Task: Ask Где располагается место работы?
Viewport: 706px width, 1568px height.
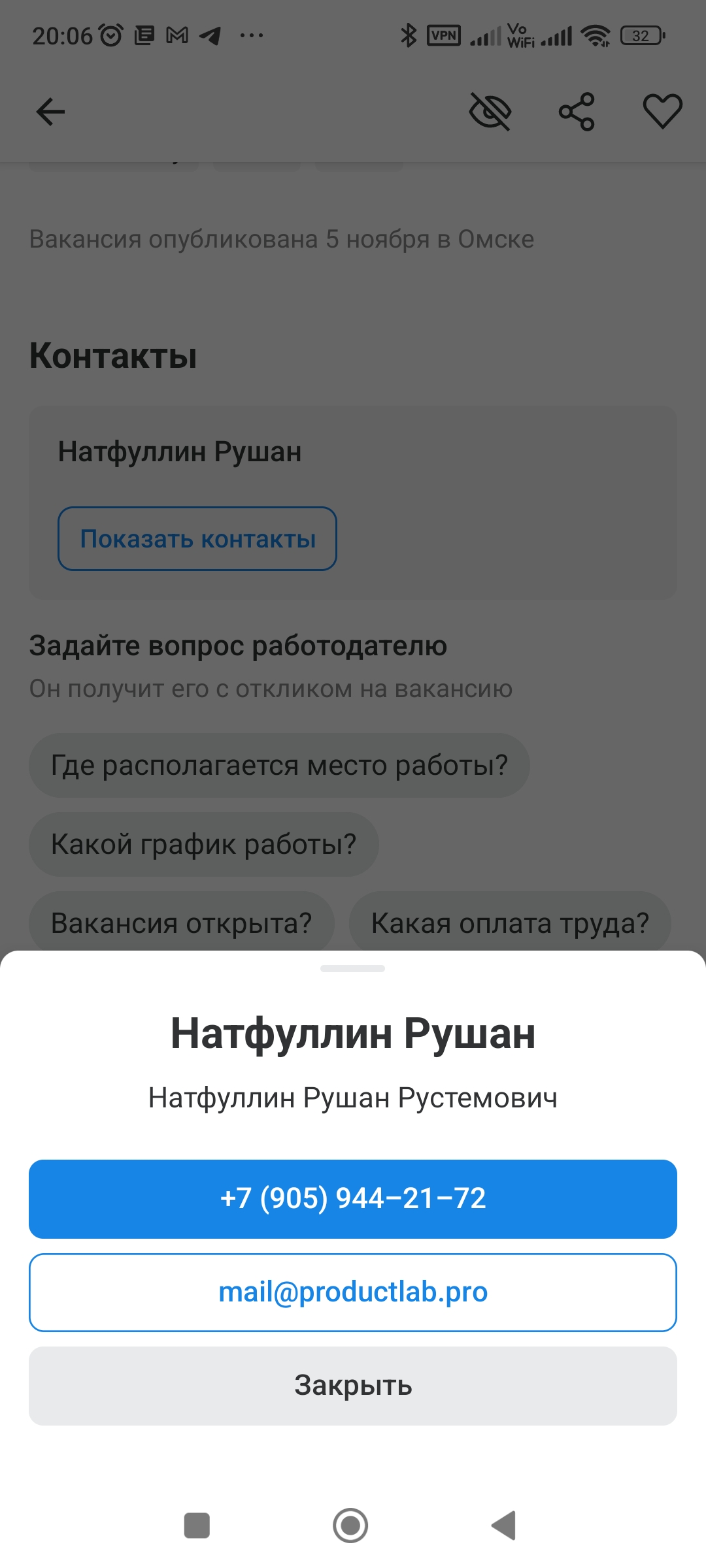Action: (279, 765)
